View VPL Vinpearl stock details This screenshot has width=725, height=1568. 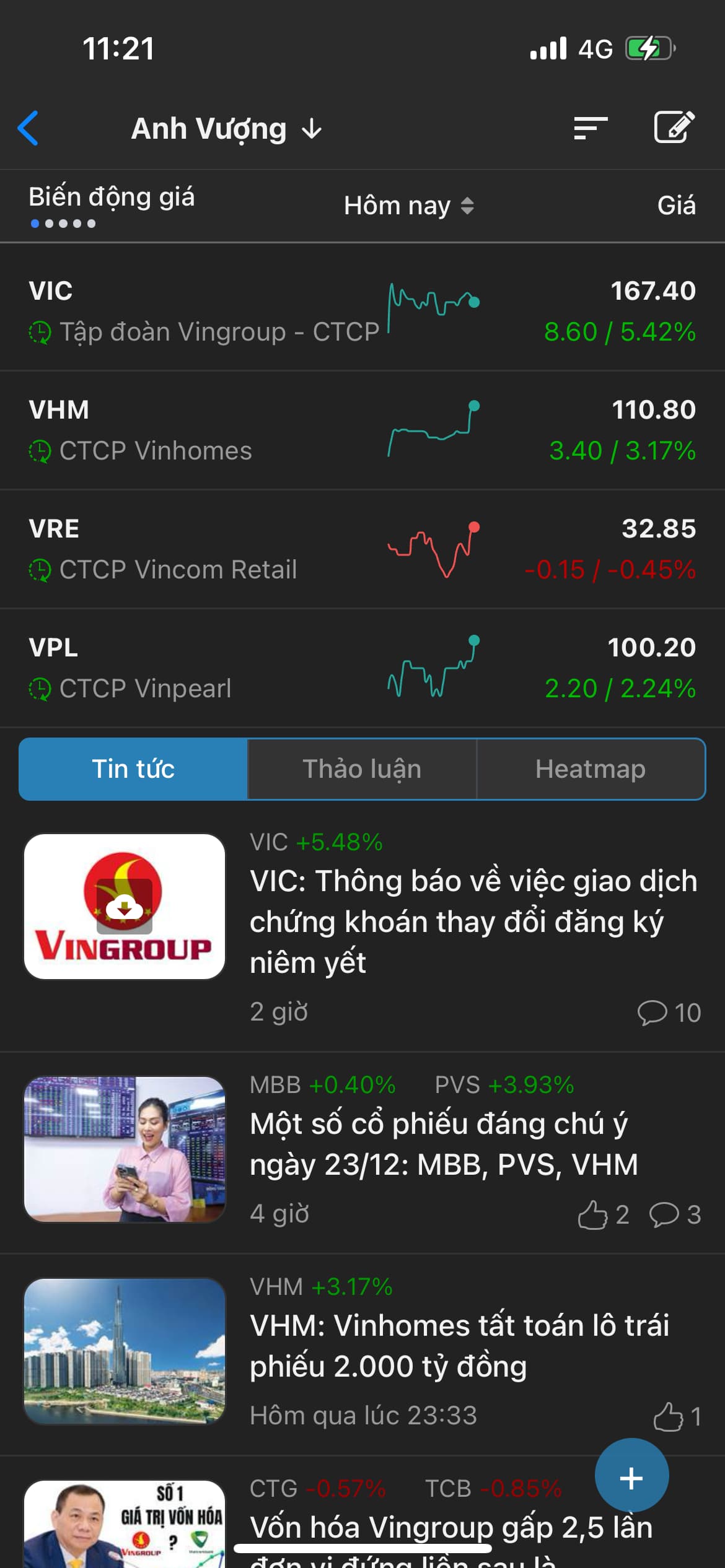[x=362, y=668]
